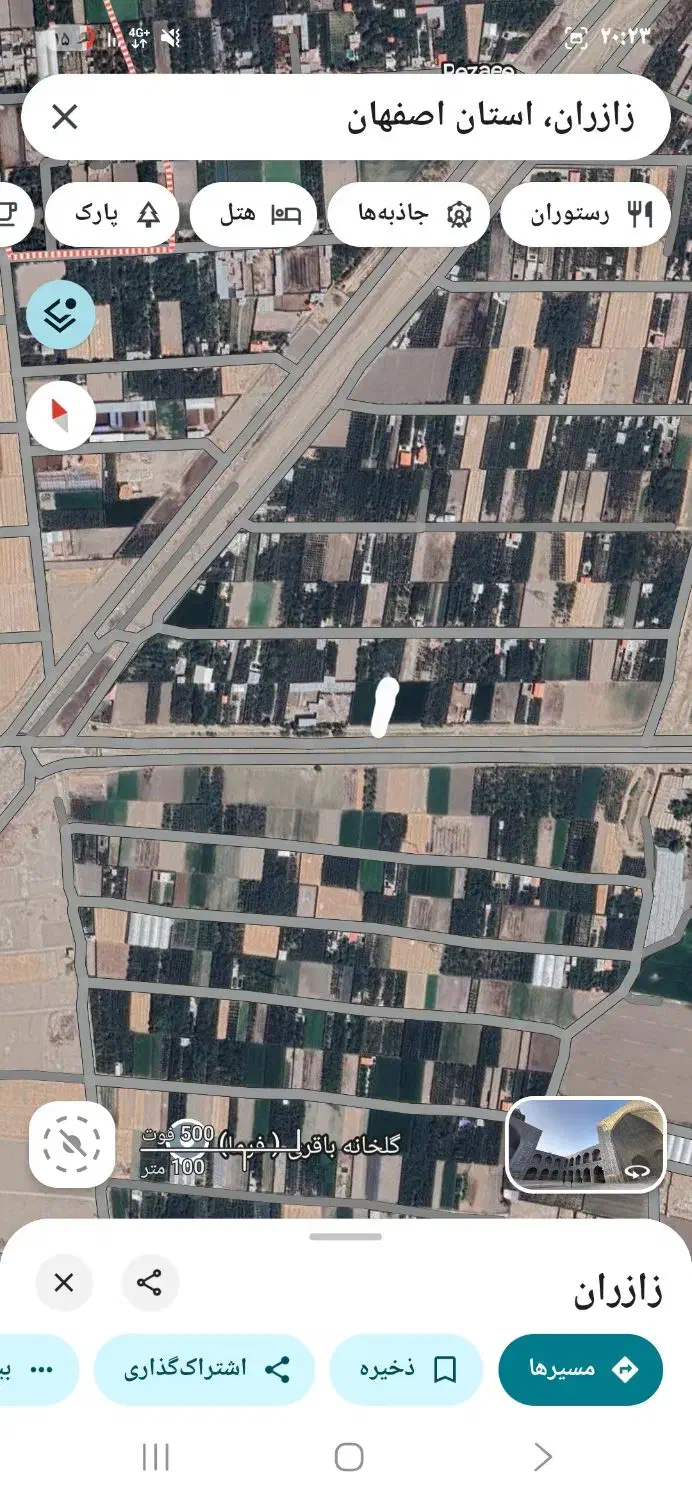Filter by رستوران chip

point(584,214)
